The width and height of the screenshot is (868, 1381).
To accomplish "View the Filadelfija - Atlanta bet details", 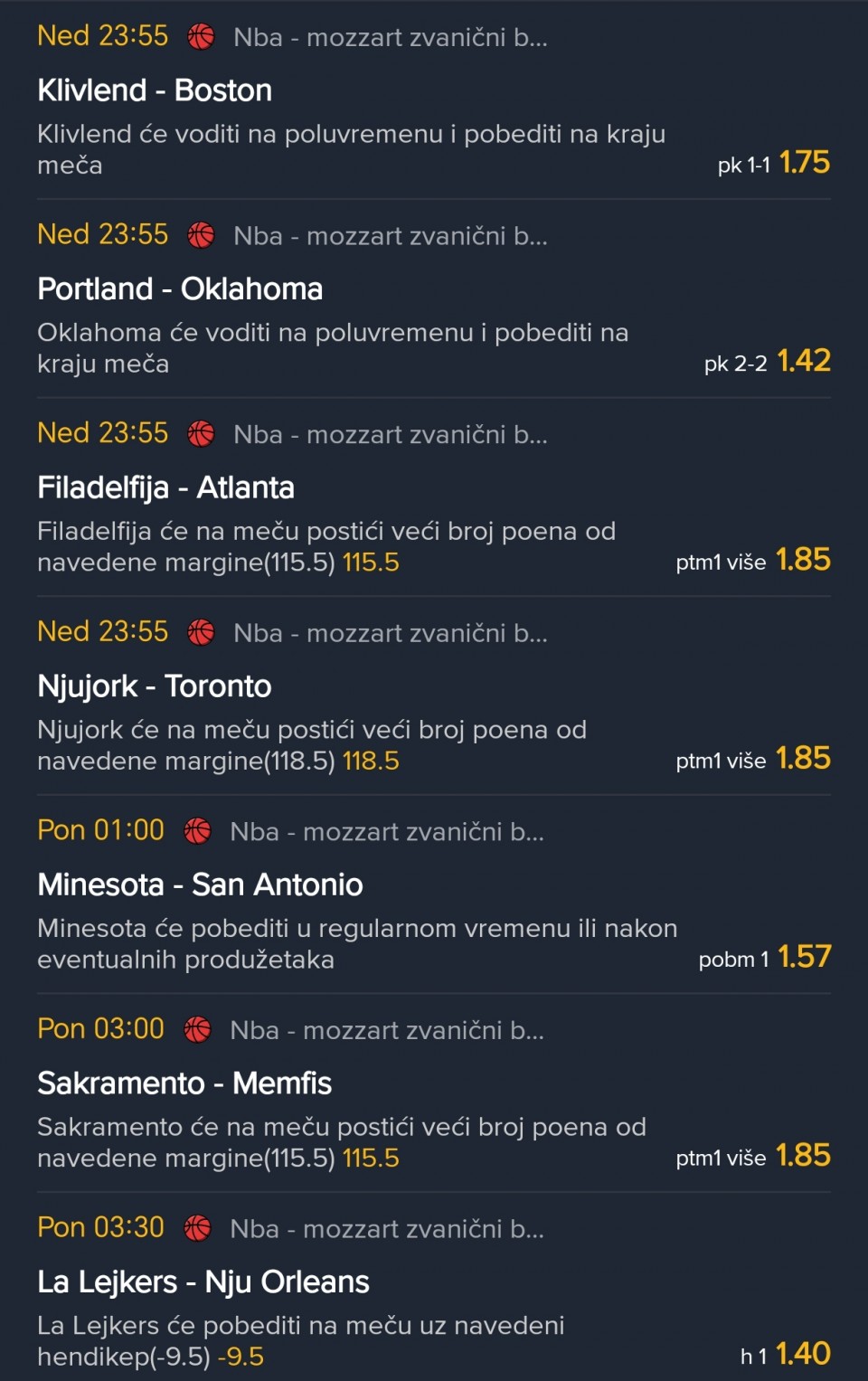I will coord(165,488).
